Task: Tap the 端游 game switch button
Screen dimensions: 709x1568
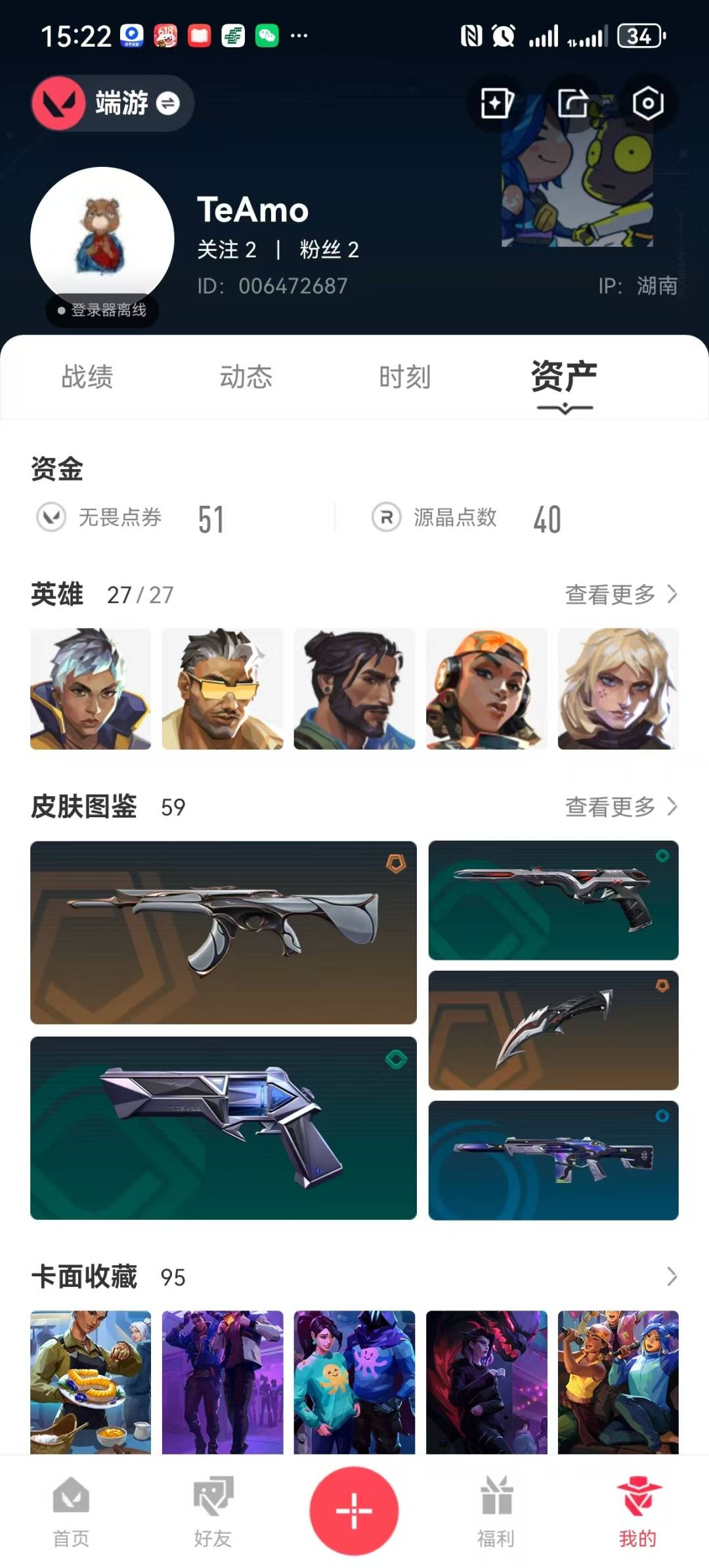Action: [112, 103]
